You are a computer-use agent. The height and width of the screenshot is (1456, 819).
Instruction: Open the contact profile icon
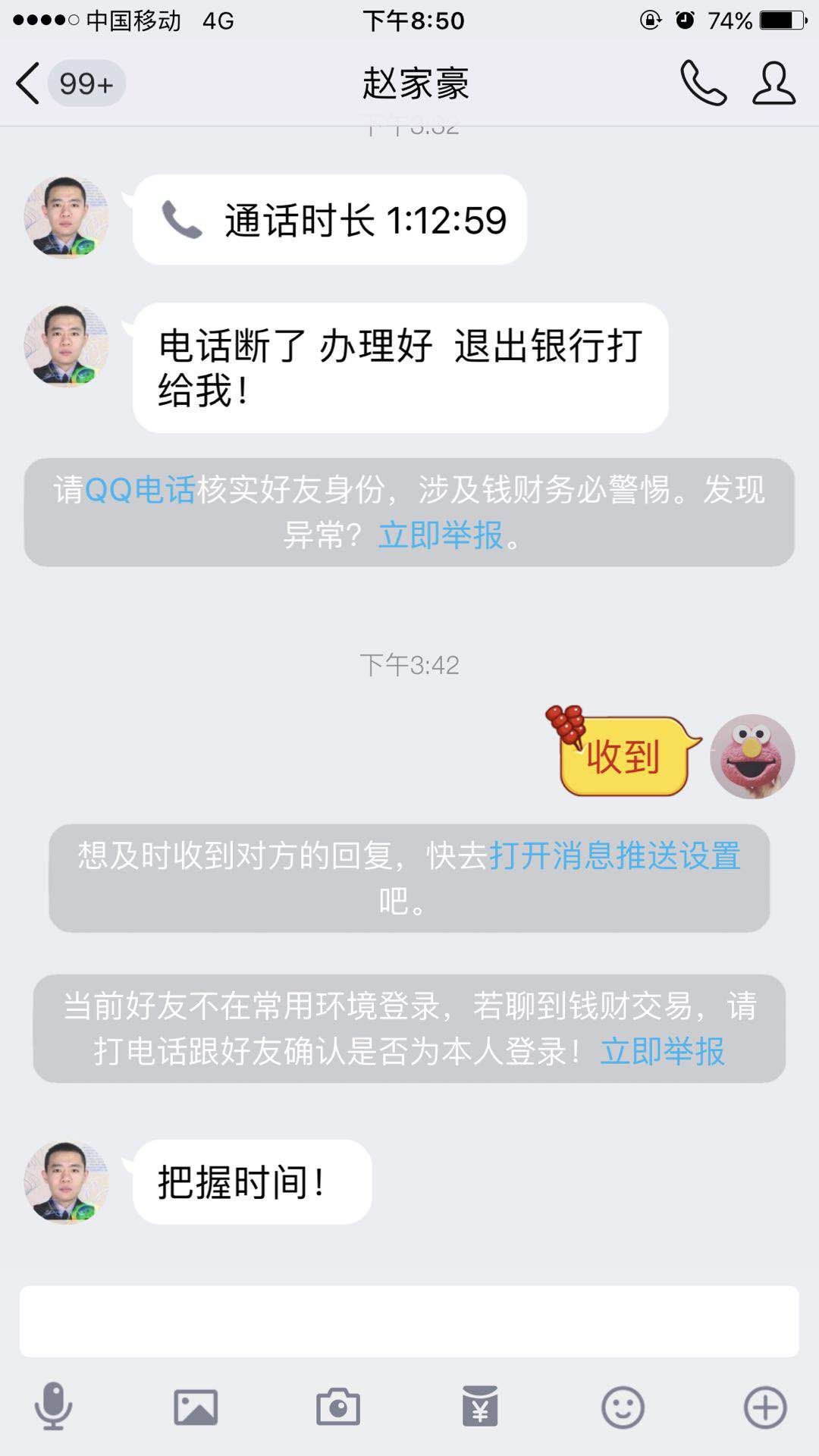(x=773, y=83)
